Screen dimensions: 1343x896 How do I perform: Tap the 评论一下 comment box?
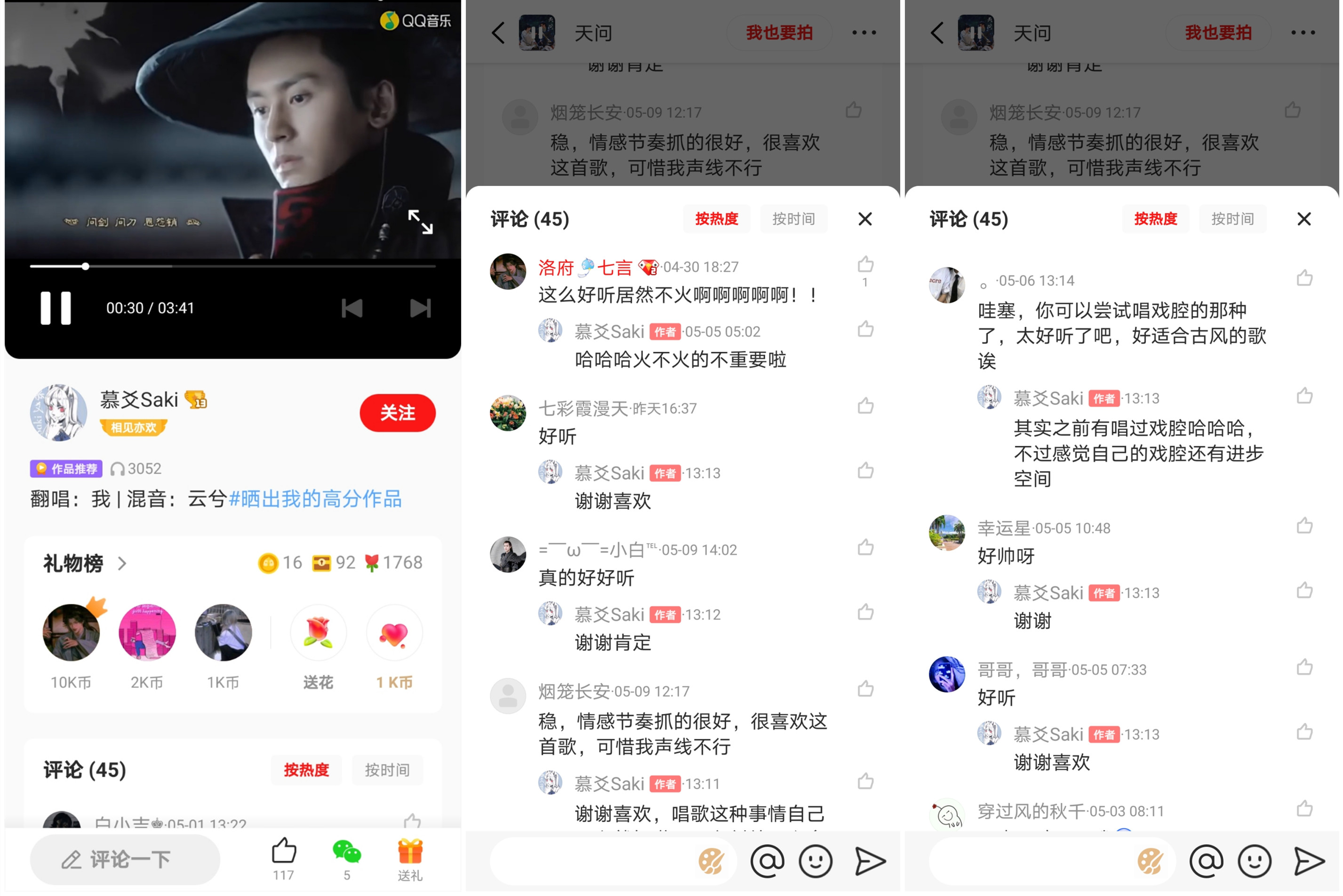click(125, 859)
